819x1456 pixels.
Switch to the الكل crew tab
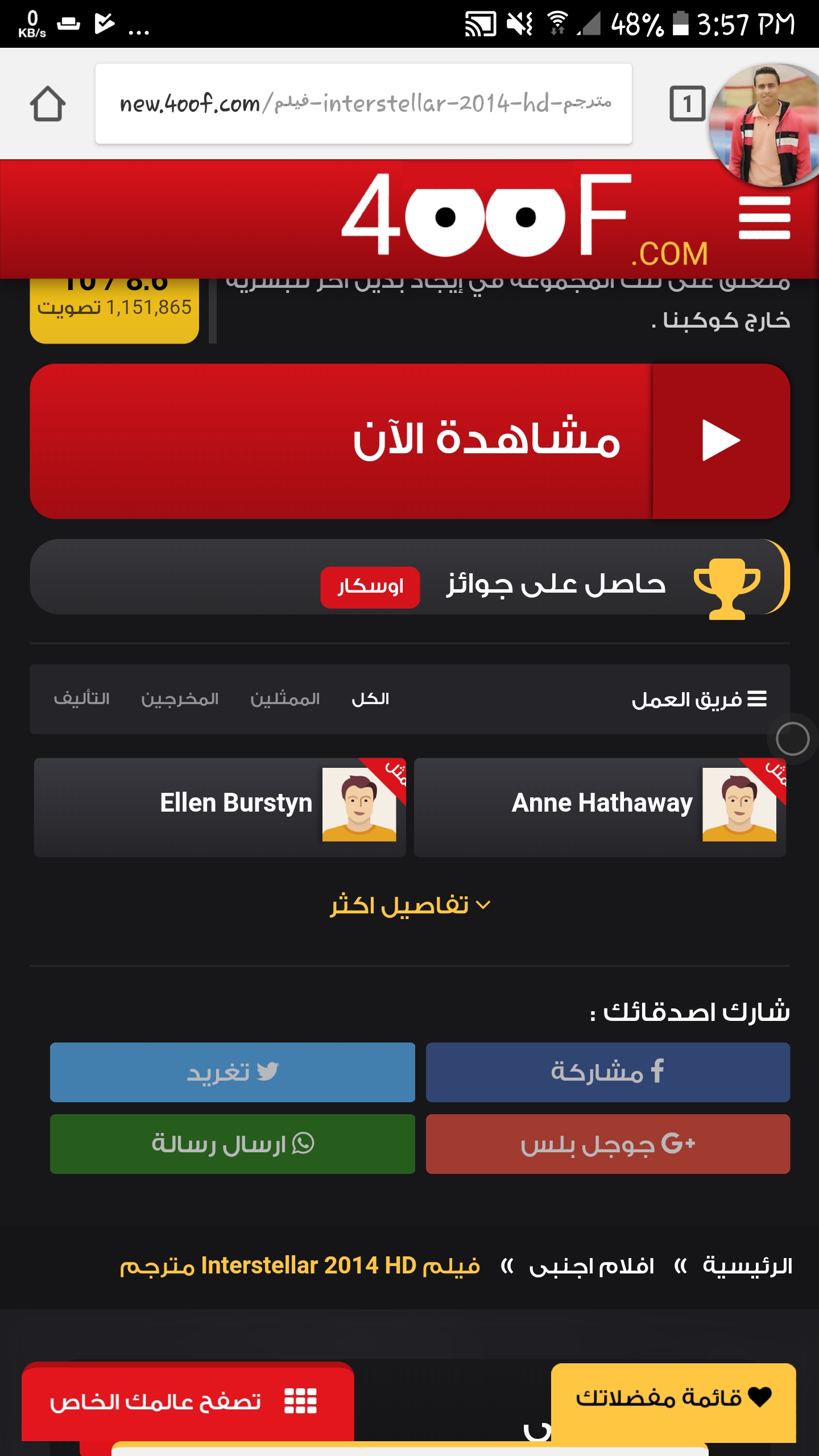tap(370, 699)
